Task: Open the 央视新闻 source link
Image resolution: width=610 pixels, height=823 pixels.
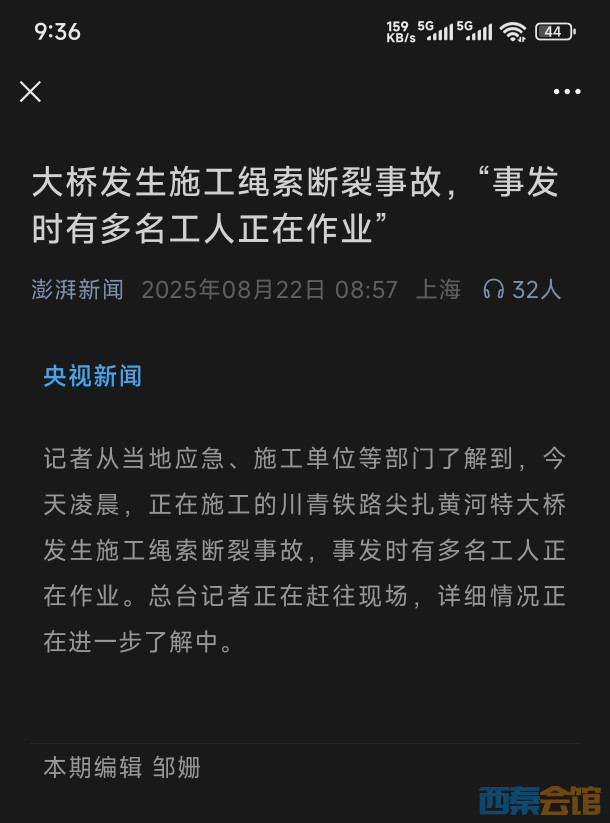Action: pos(92,376)
